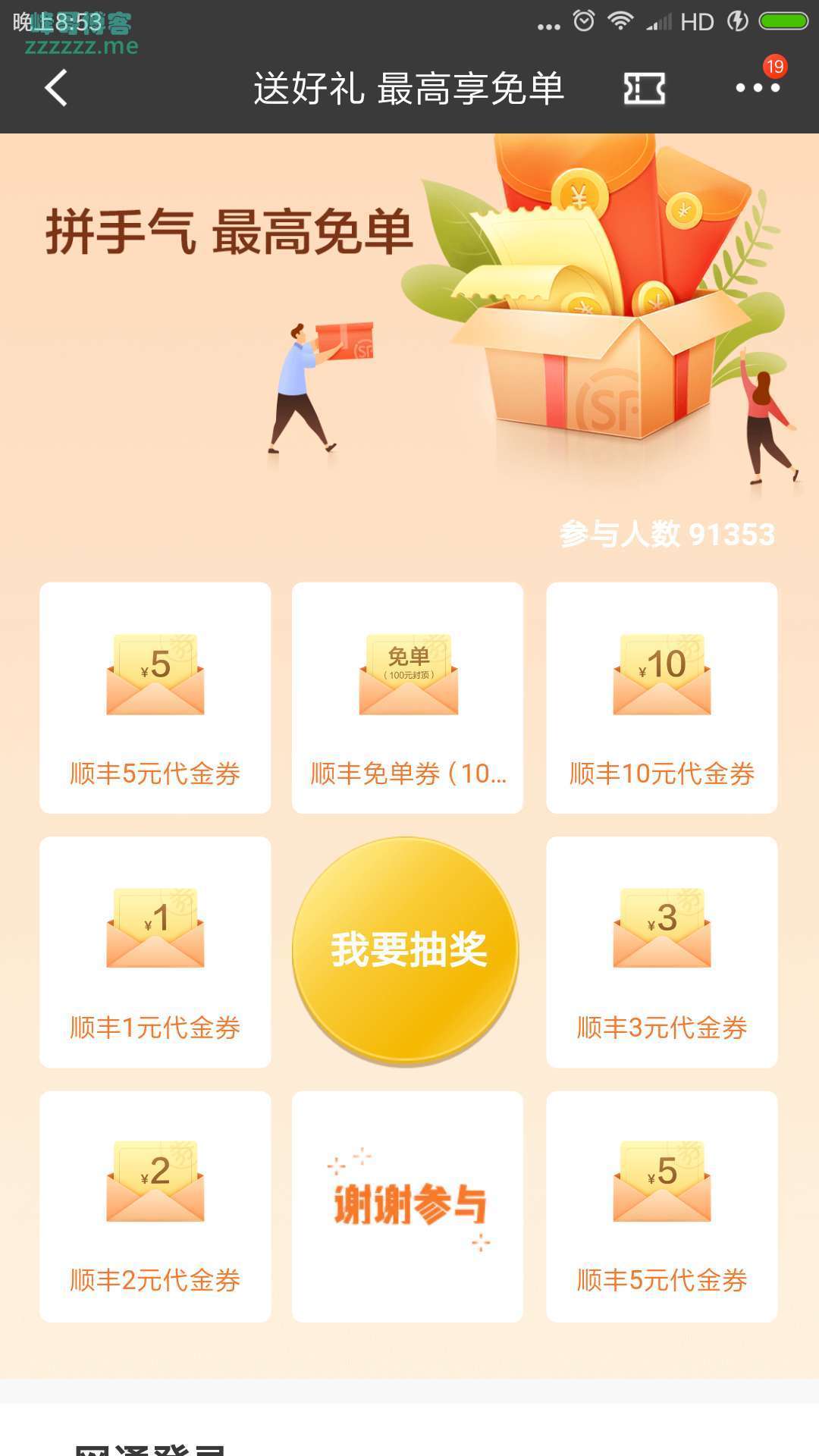
Task: Open the coupon ticket icon
Action: [x=644, y=89]
